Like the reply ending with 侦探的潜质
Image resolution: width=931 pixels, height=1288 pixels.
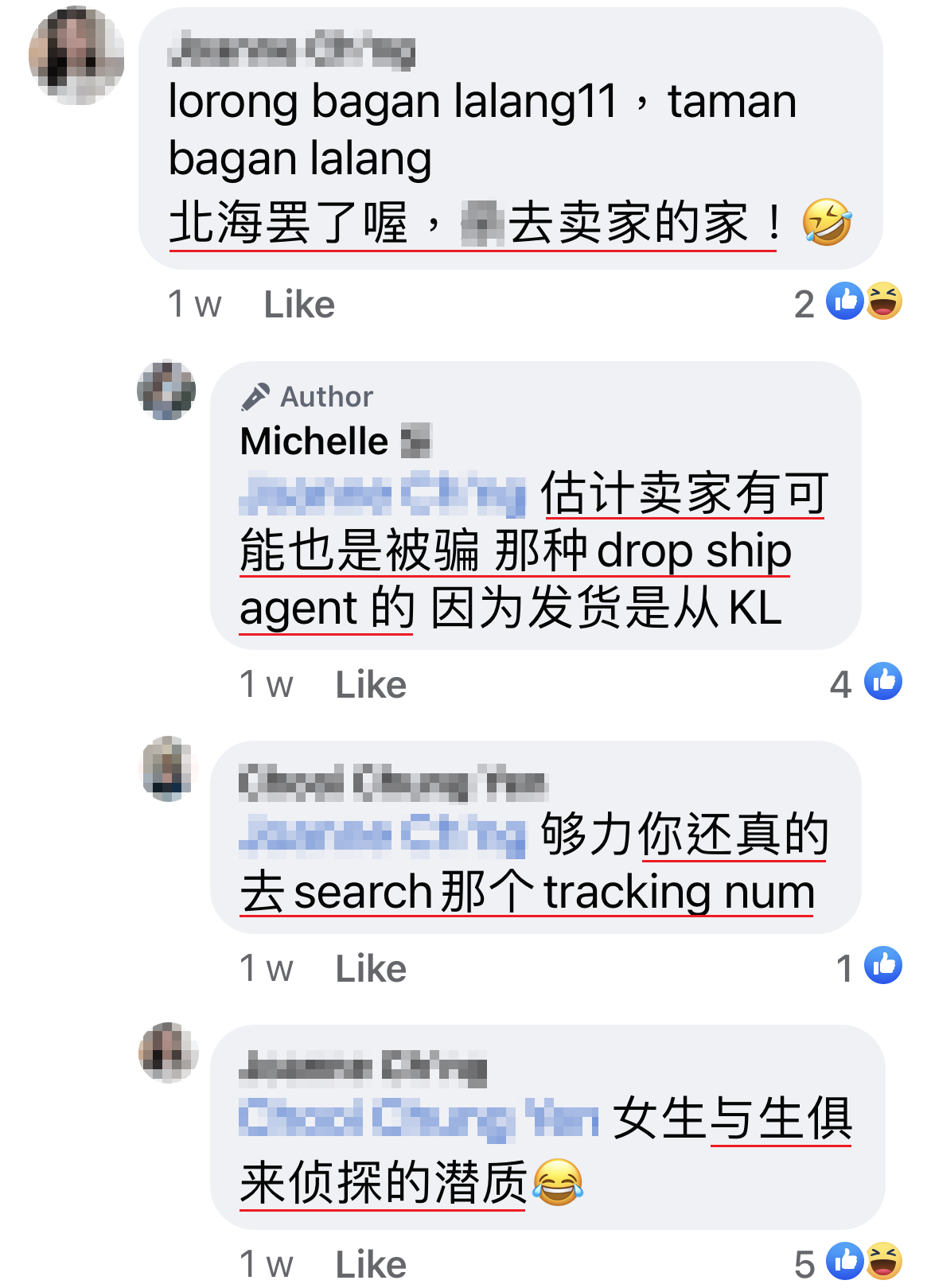(370, 1263)
